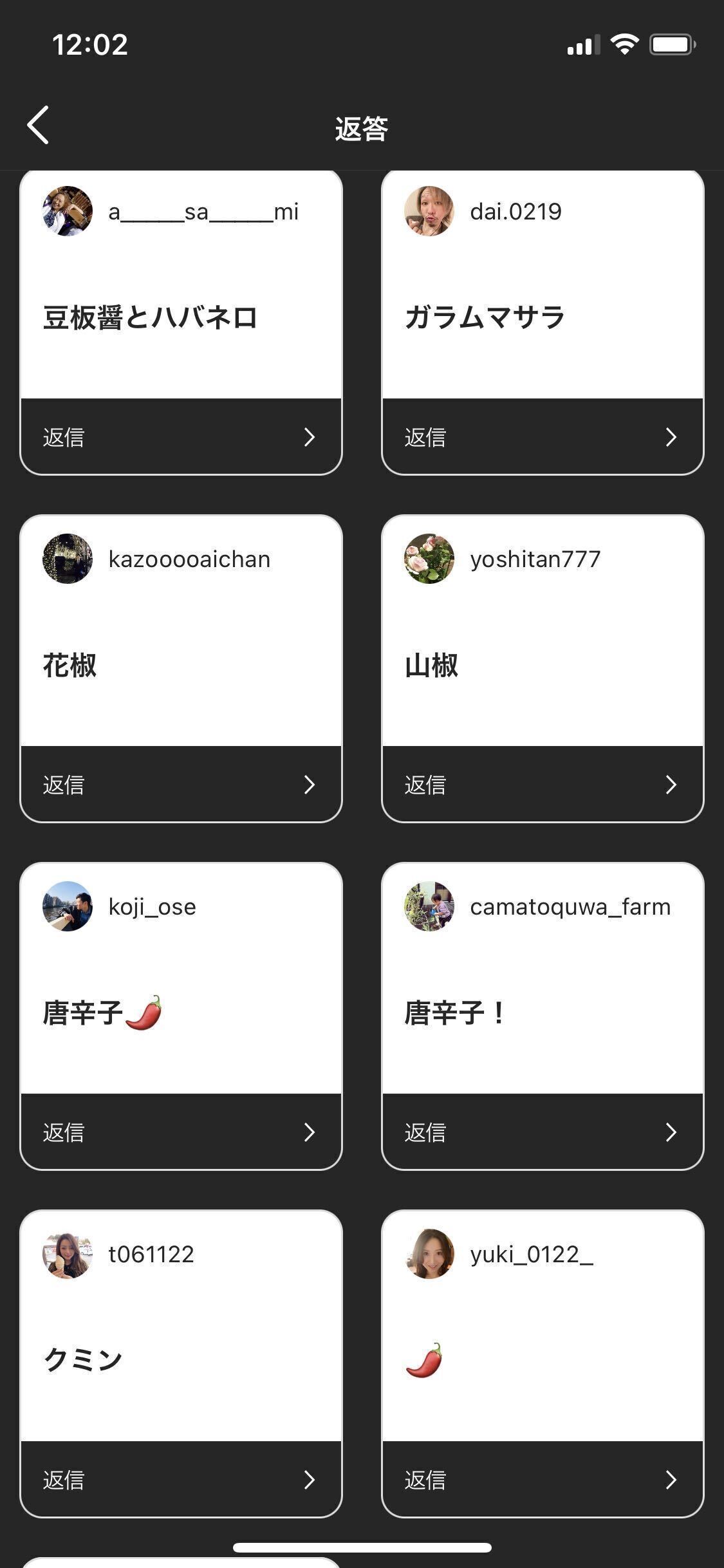The width and height of the screenshot is (724, 1568).
Task: Open dai.0219's profile picture
Action: [429, 211]
